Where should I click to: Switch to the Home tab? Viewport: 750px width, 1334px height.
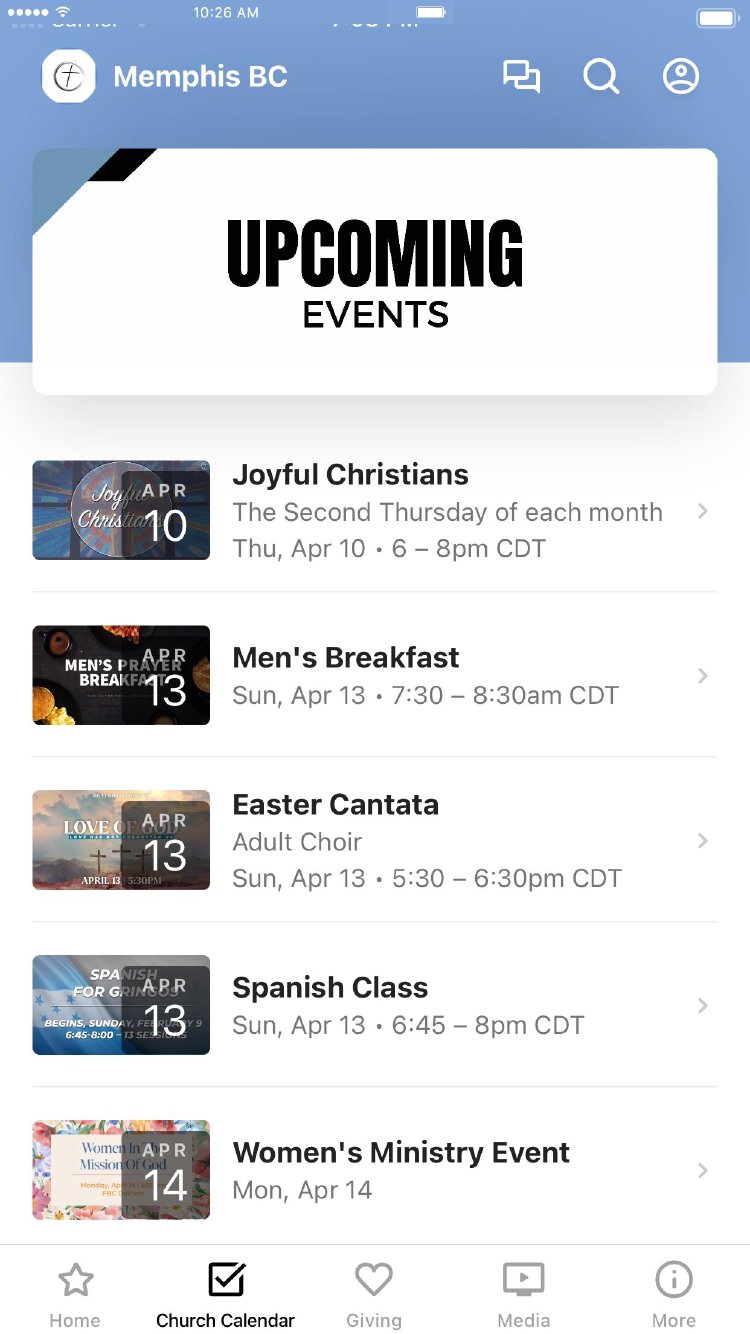point(75,1295)
